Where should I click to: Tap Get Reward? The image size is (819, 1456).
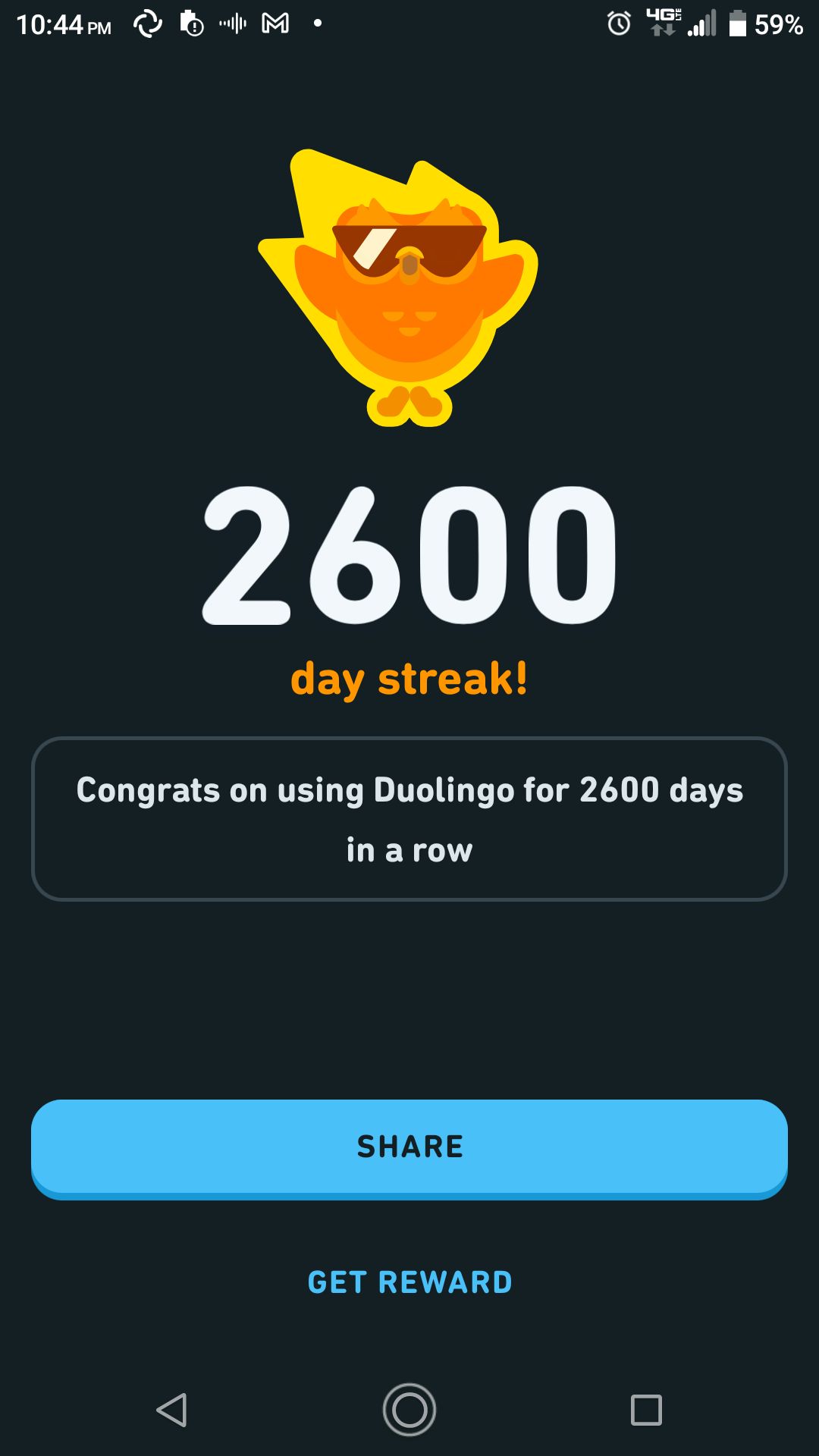409,1282
